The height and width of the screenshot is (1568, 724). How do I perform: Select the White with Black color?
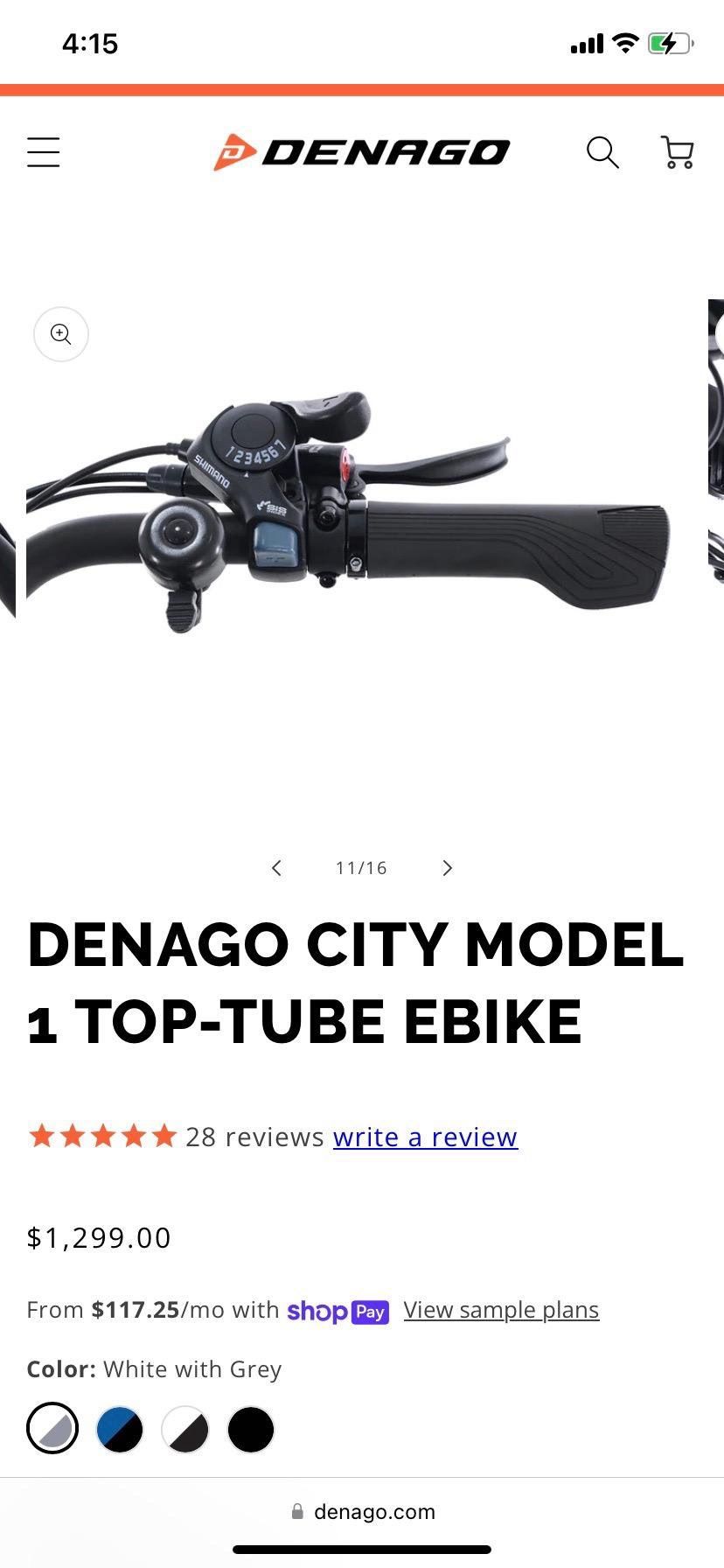[x=185, y=1430]
